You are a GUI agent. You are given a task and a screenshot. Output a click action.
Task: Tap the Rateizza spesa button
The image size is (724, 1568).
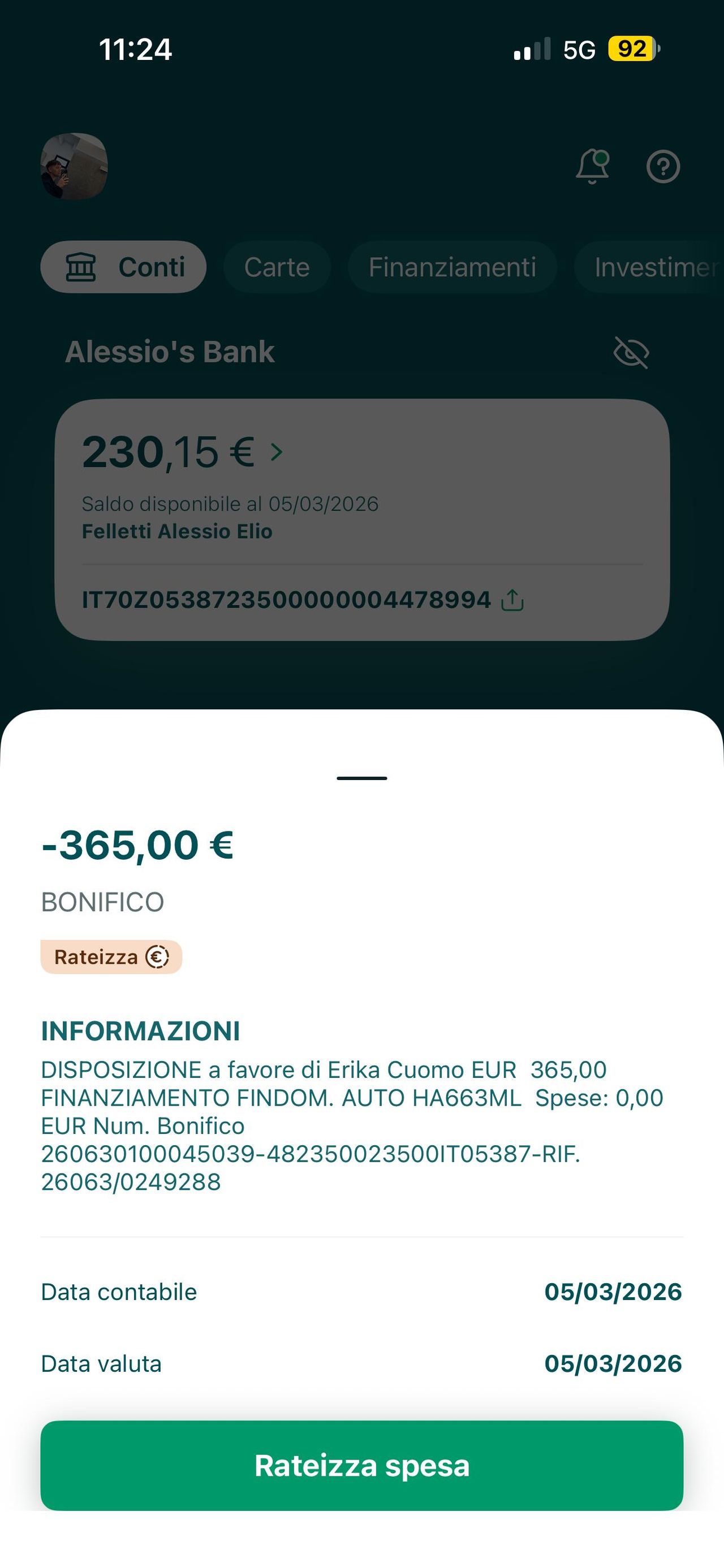tap(361, 1466)
